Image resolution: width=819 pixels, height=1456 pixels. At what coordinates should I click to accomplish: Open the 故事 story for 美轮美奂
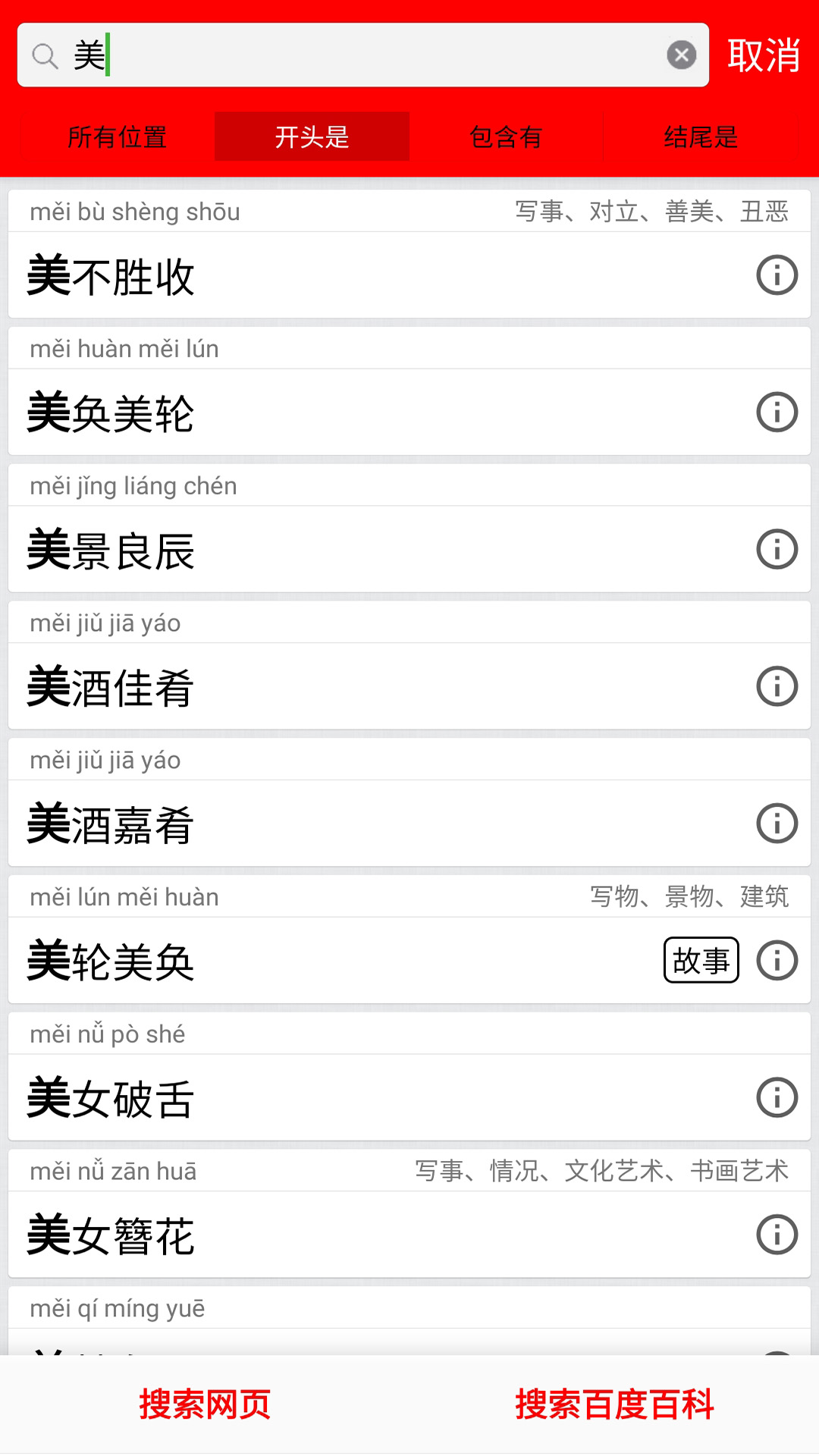[x=701, y=961]
